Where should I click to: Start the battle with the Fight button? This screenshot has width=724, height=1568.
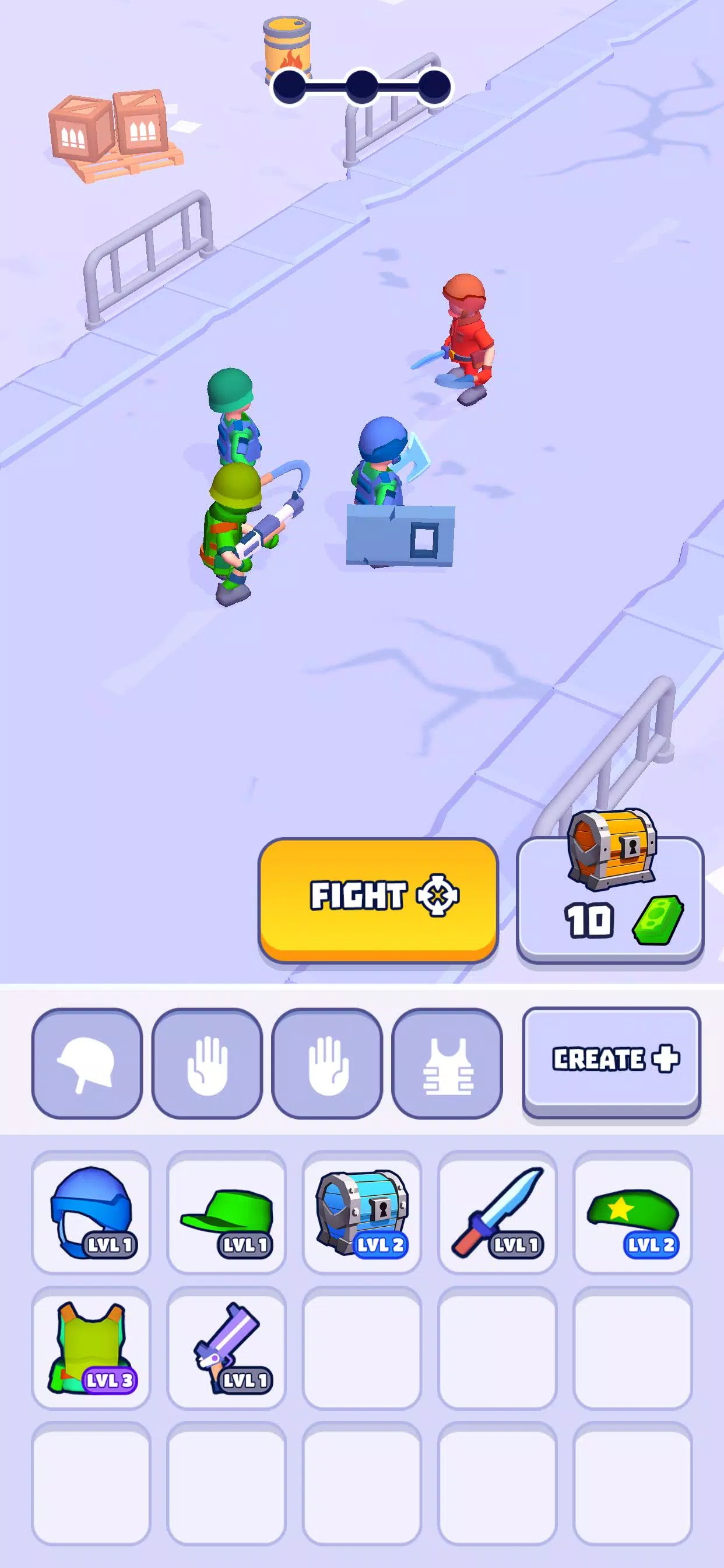tap(378, 898)
